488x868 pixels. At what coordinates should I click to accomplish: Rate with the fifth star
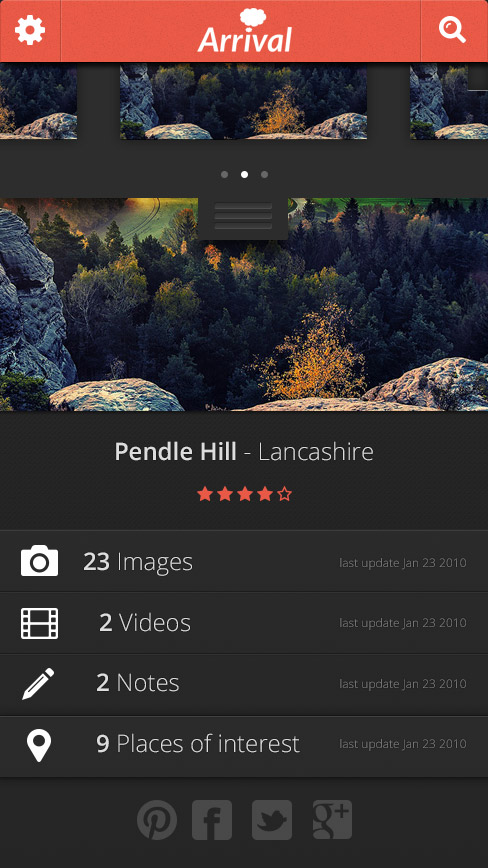[284, 494]
